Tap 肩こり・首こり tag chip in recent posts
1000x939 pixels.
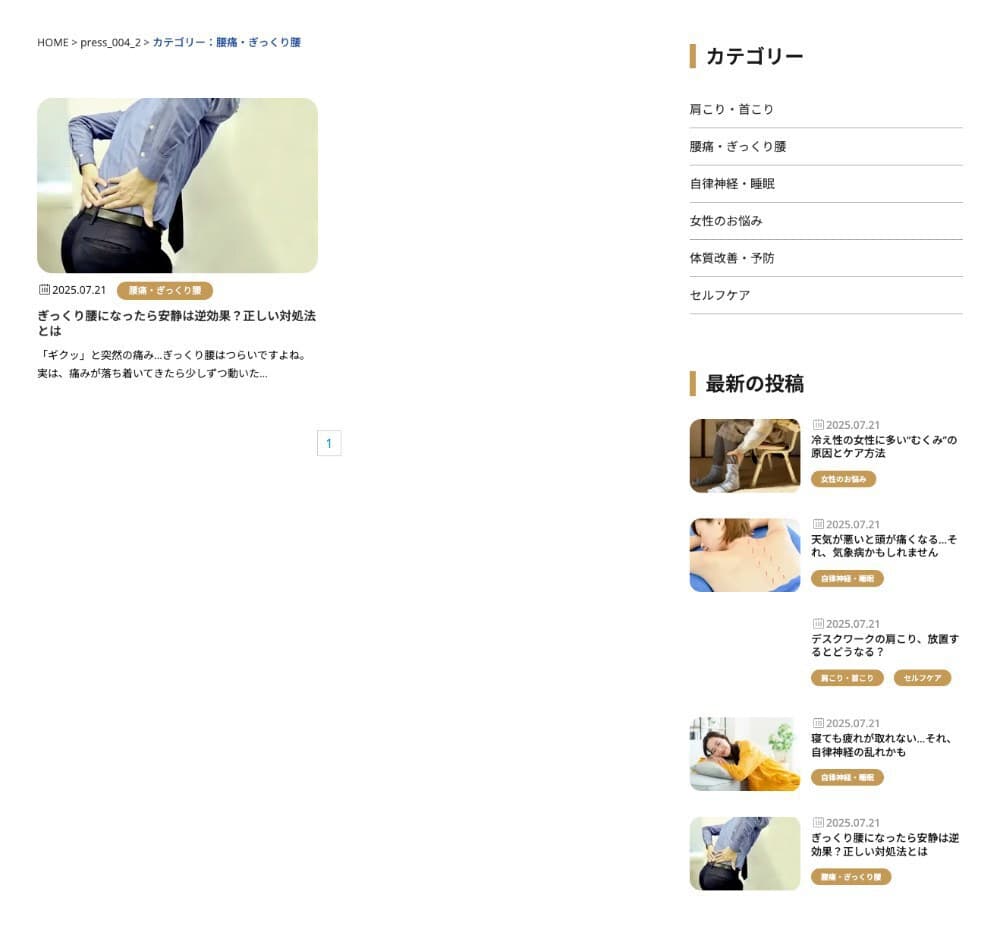[x=847, y=678]
